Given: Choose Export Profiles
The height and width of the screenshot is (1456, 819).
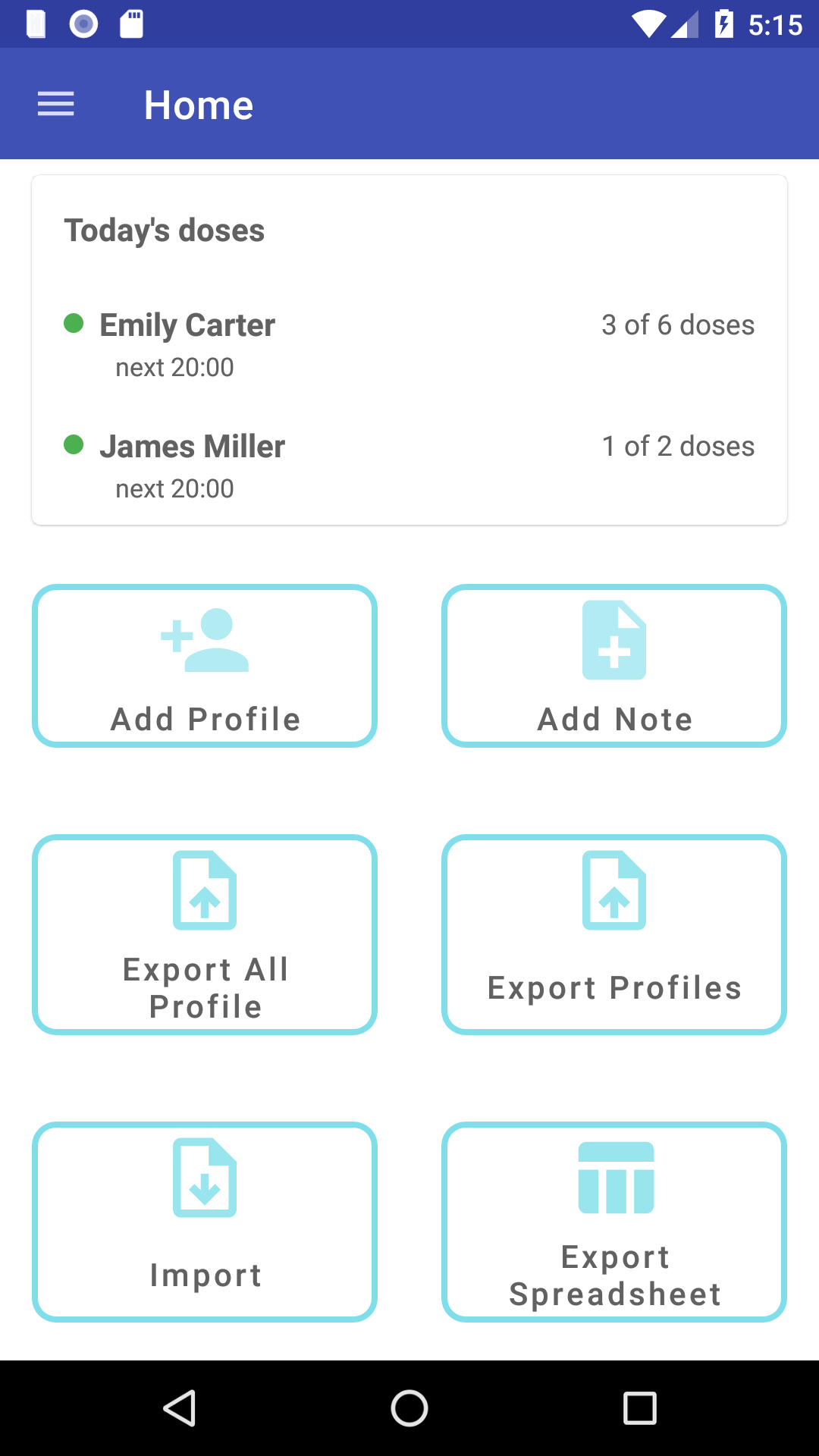Looking at the screenshot, I should click(614, 934).
